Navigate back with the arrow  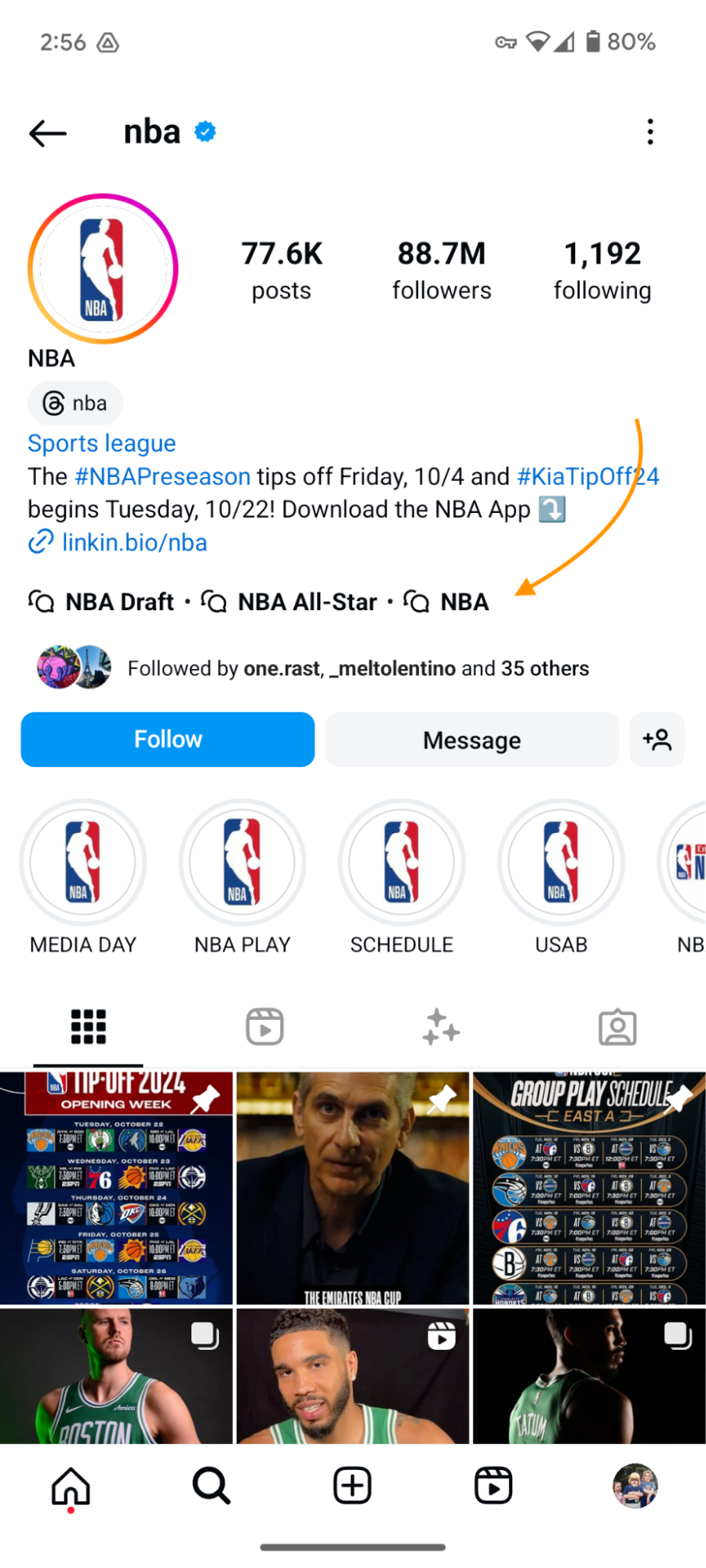(46, 132)
